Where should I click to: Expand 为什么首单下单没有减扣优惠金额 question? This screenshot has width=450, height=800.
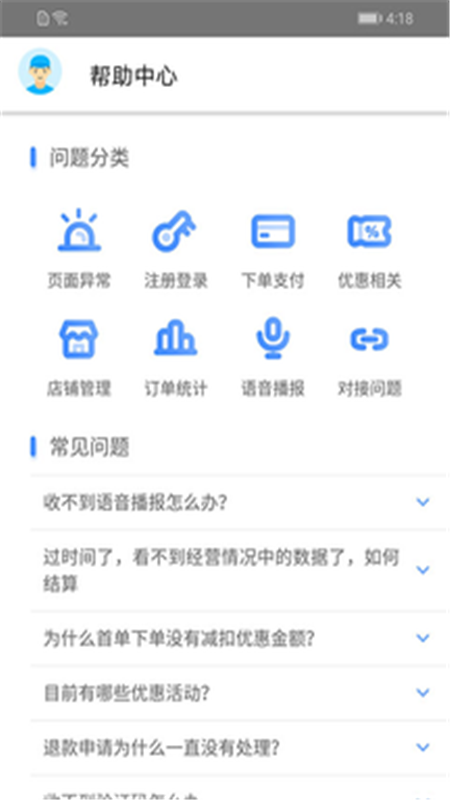pos(238,638)
